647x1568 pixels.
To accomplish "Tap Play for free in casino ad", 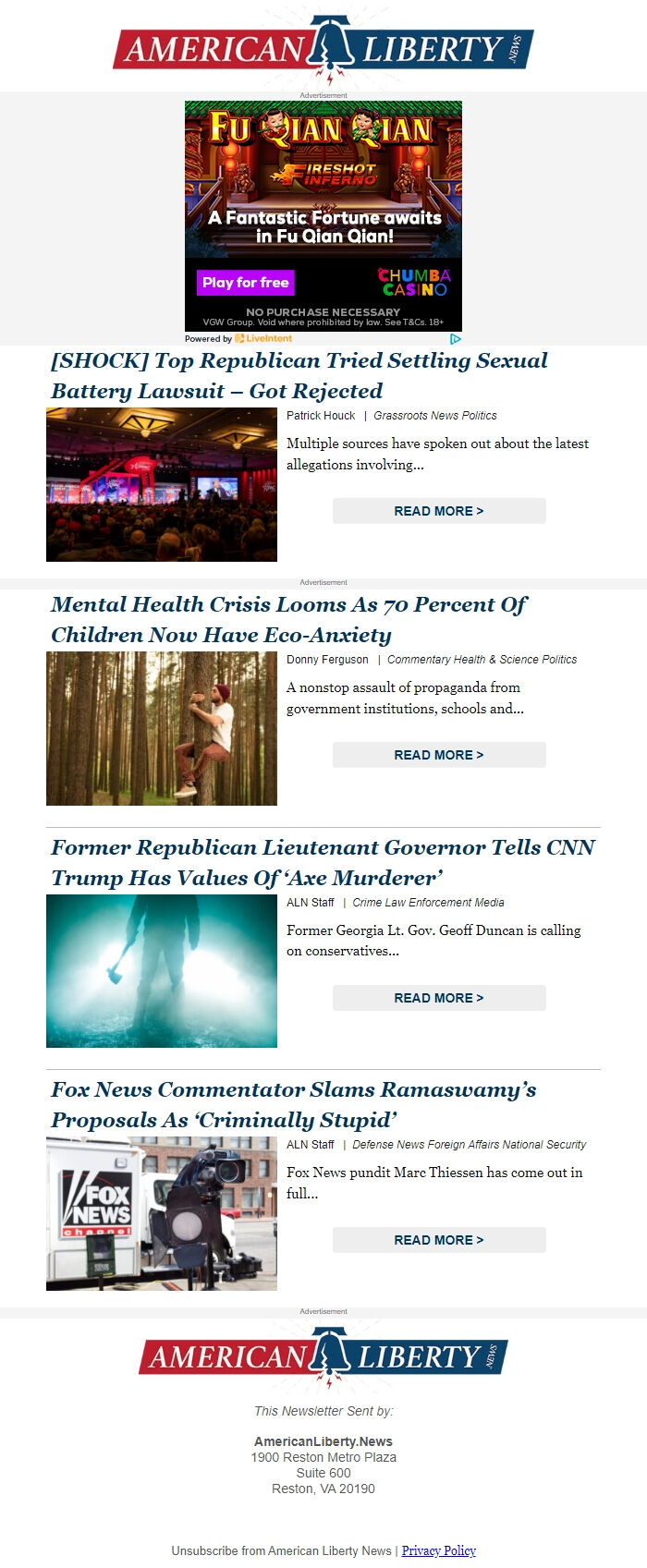I will point(245,283).
